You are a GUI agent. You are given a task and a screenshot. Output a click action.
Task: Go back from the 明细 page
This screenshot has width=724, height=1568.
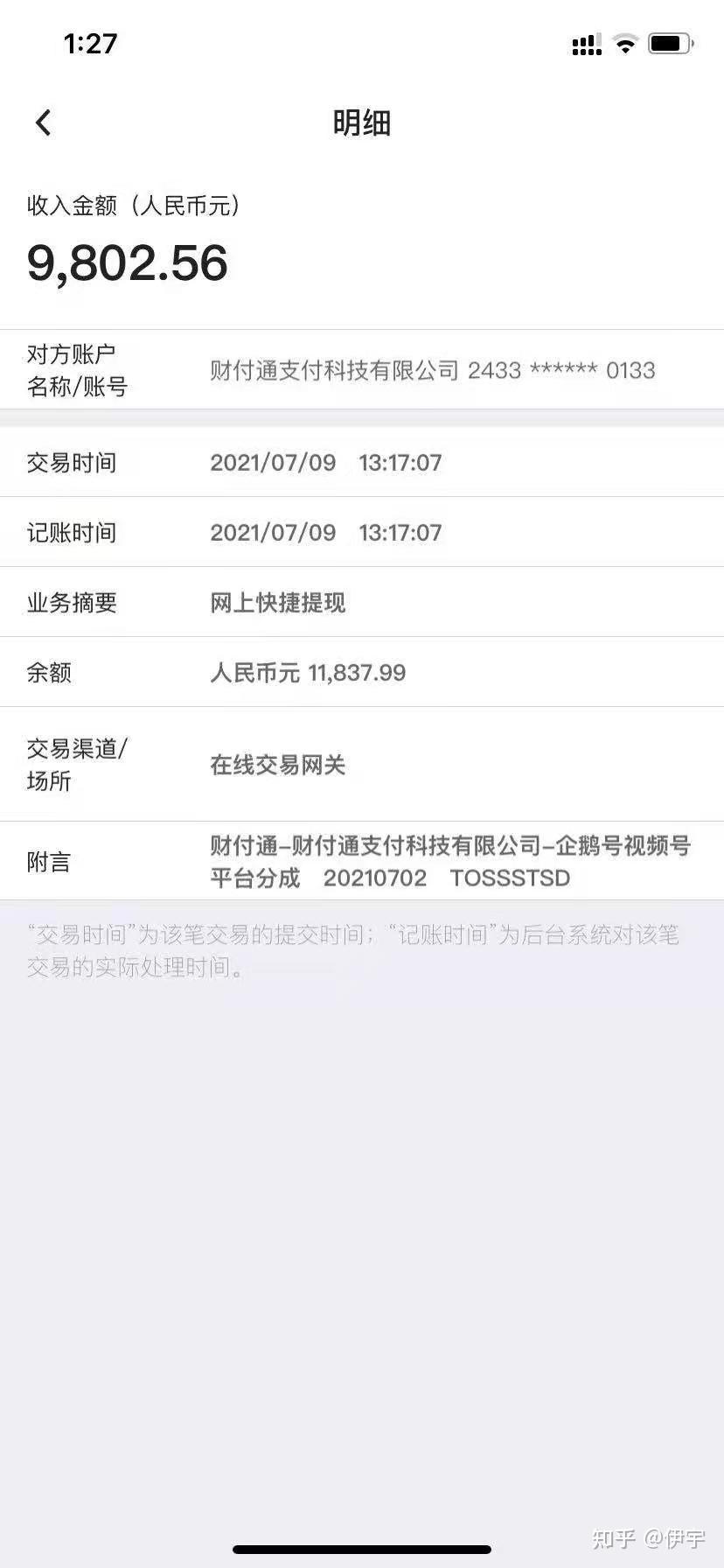43,122
